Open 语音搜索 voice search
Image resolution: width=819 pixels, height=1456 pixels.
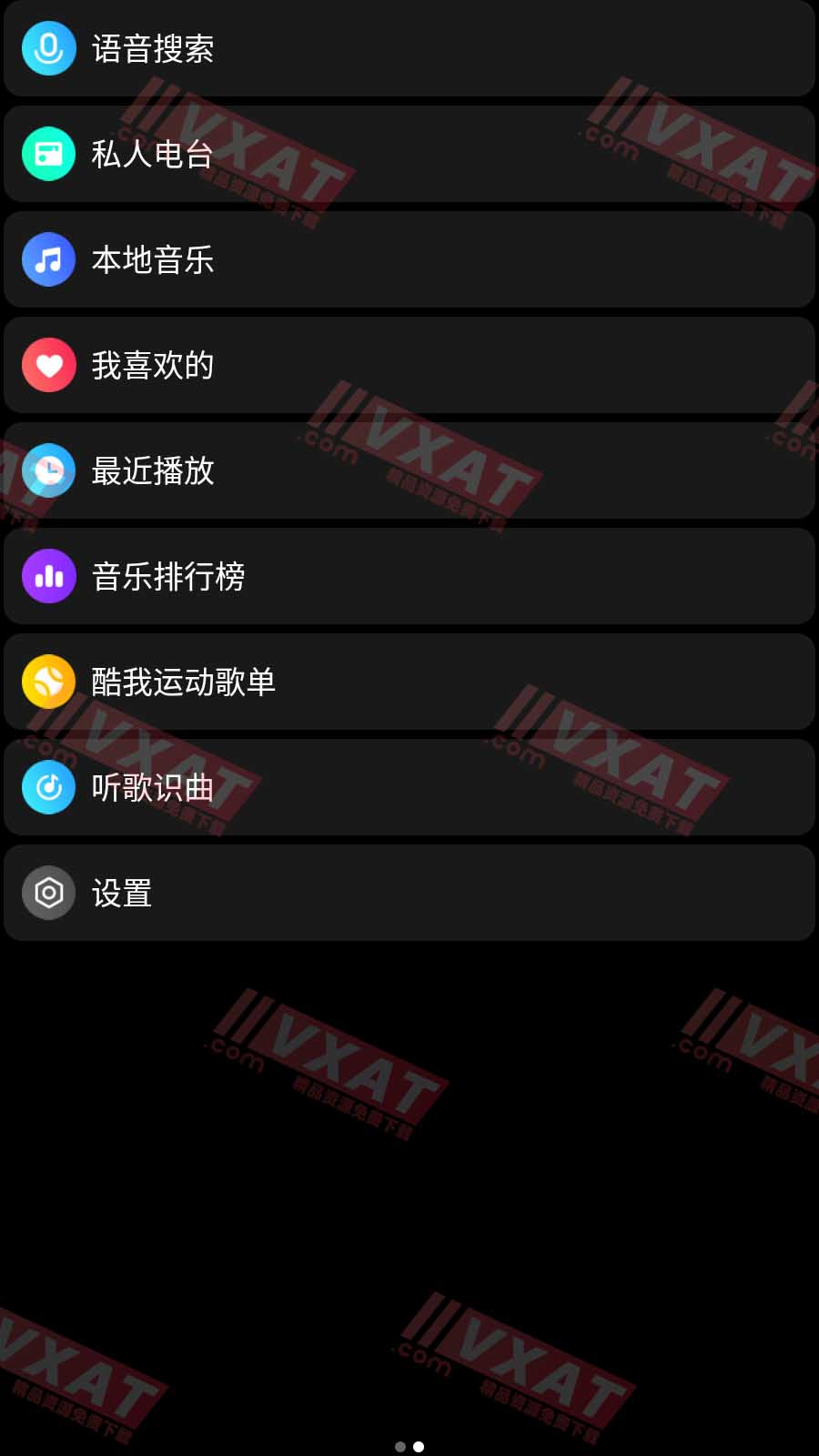(x=409, y=49)
